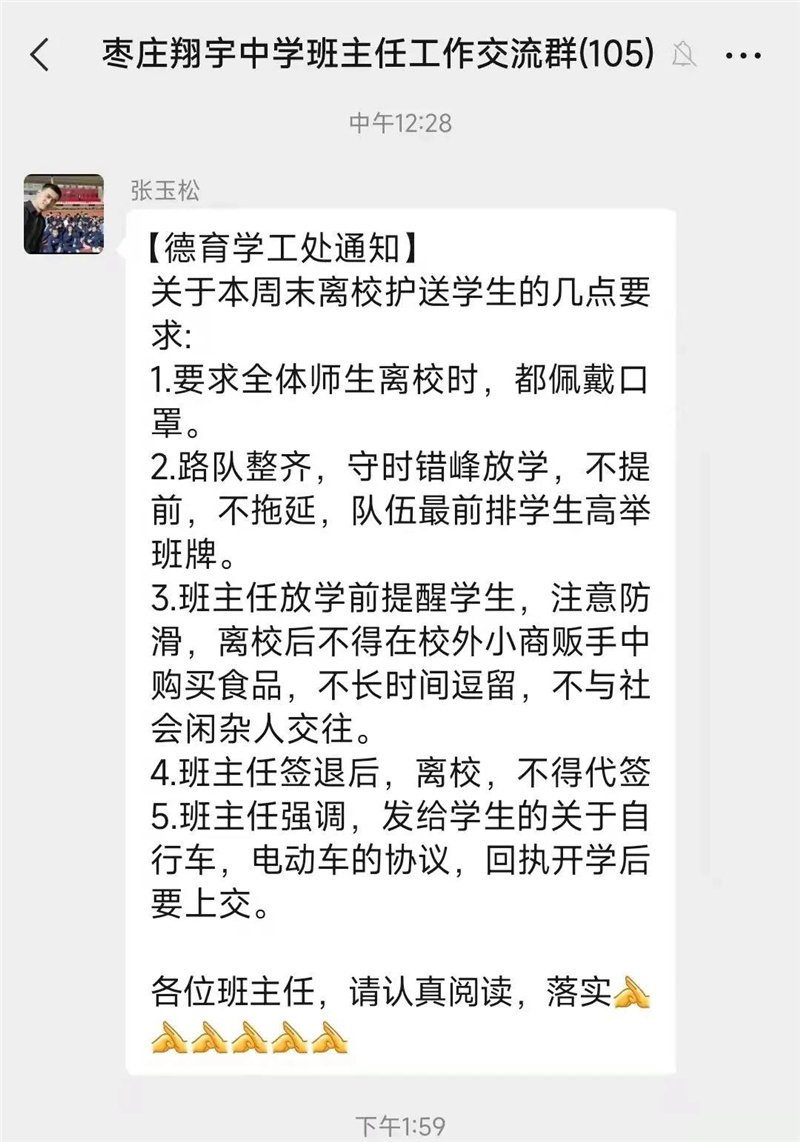Screen dimensions: 800x1142
Task: Open 张玉松's profile avatar
Action: [64, 215]
